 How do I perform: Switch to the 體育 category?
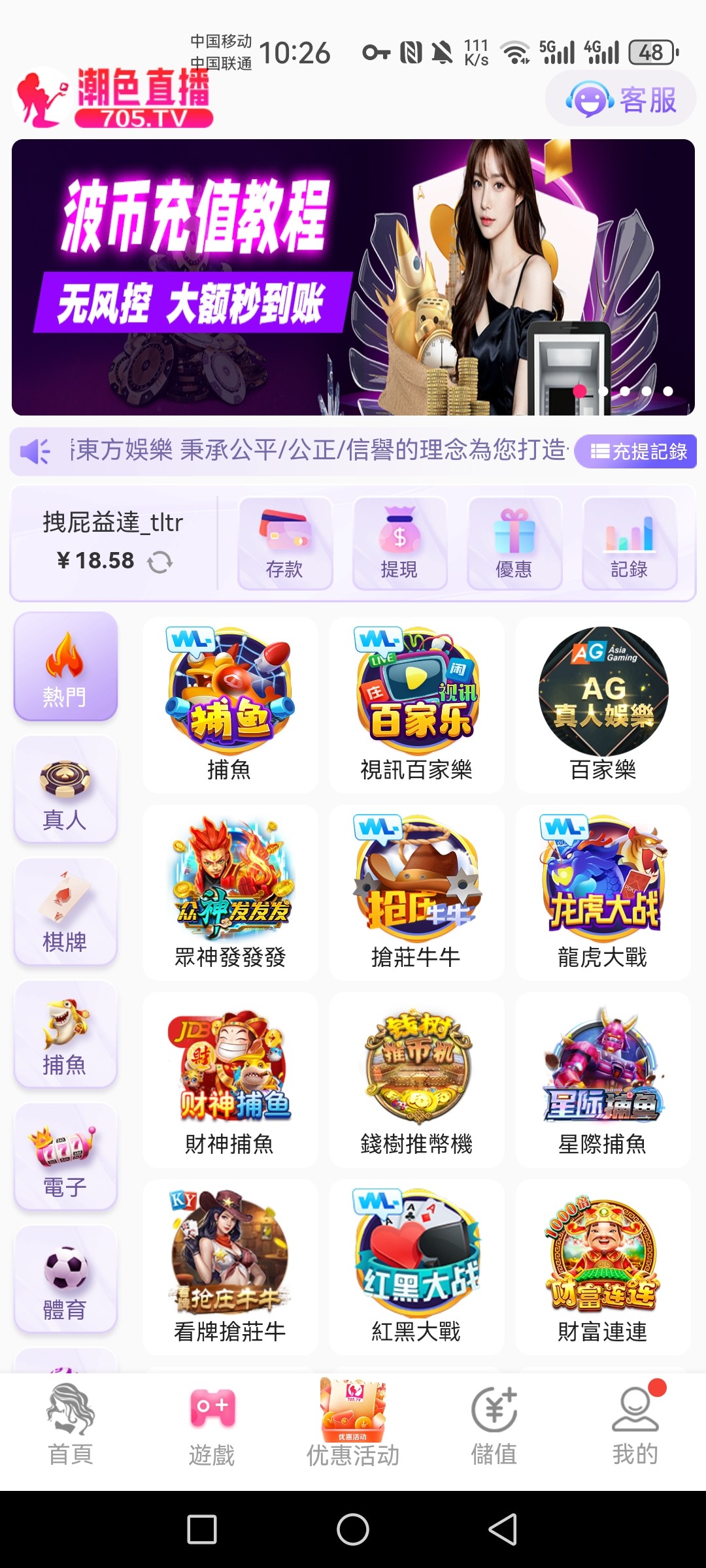(65, 1280)
